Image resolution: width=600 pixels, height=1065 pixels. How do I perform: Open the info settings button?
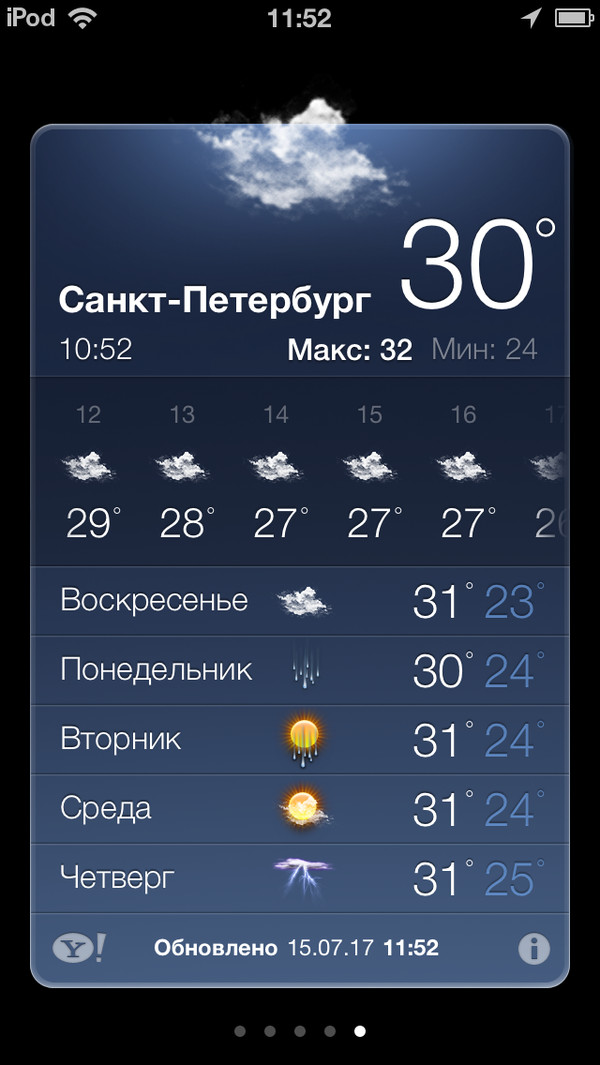coord(534,948)
